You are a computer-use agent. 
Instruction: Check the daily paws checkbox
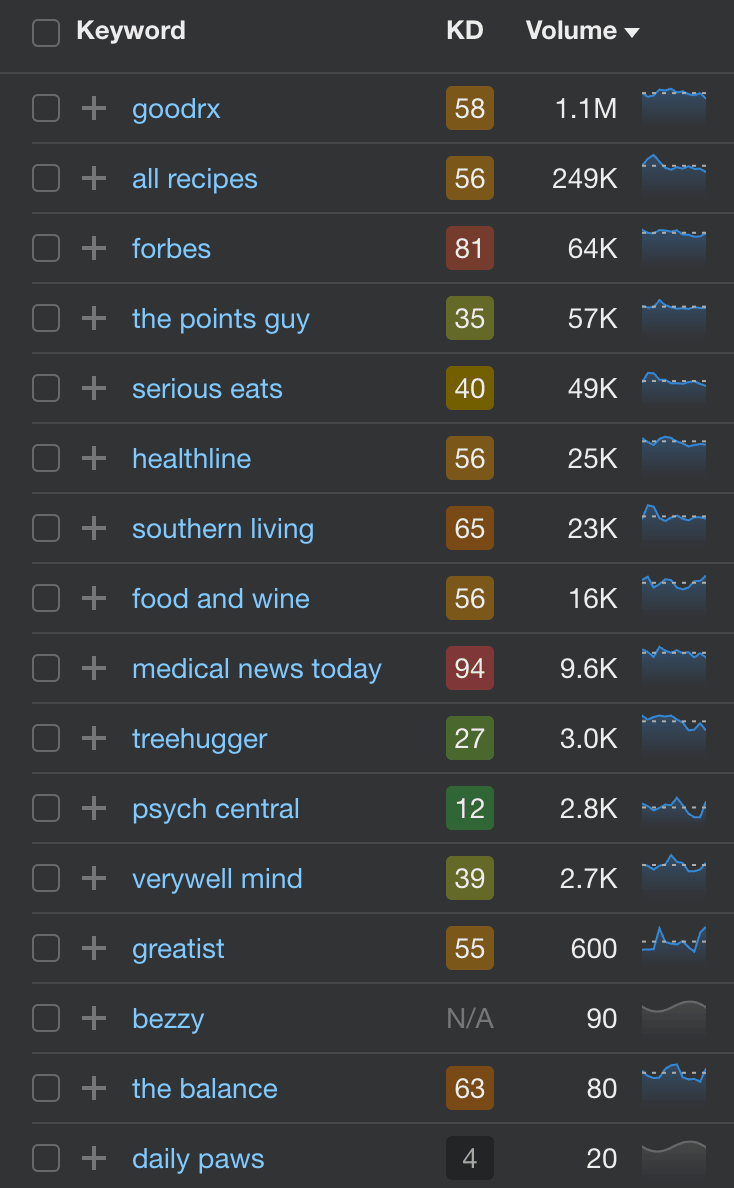(46, 1158)
